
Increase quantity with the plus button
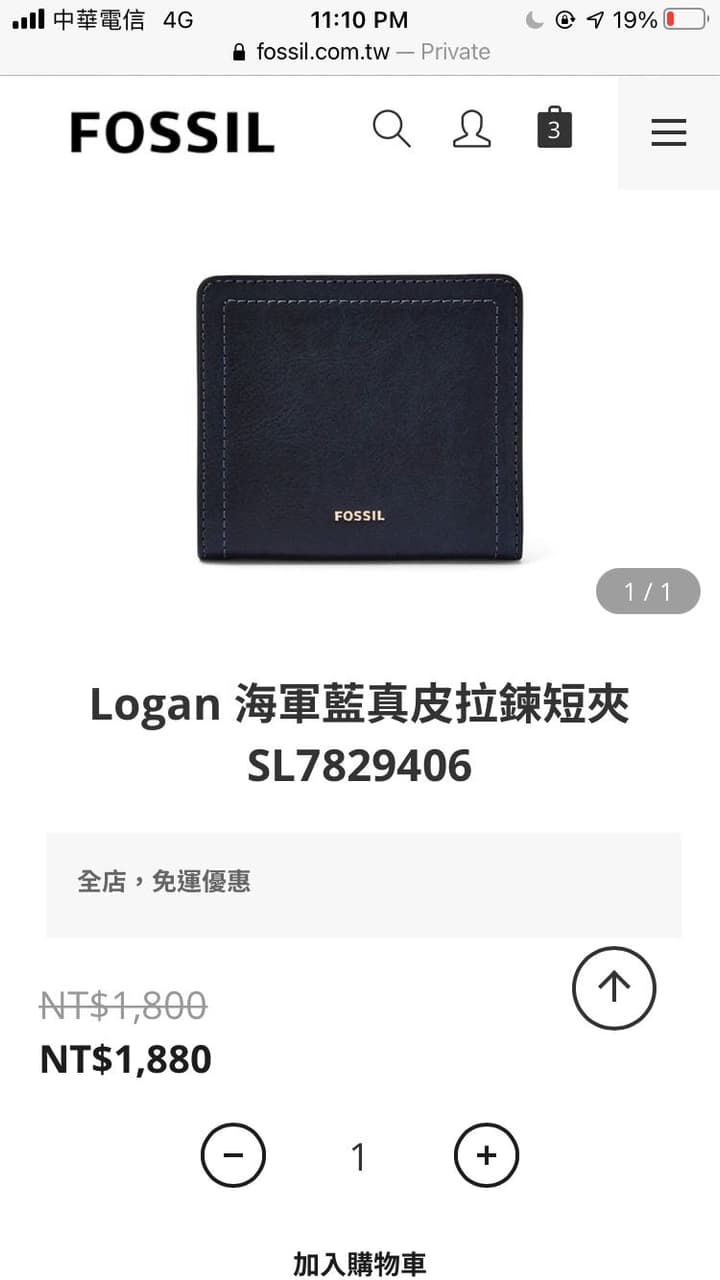click(487, 1156)
